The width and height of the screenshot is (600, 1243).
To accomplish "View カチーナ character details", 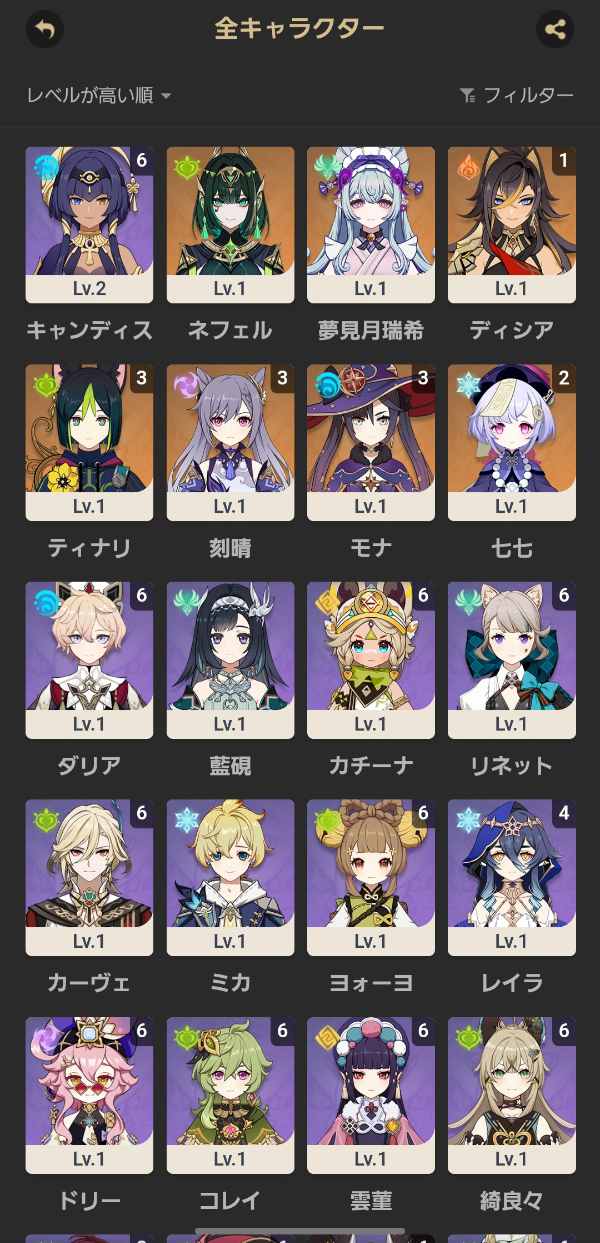I will pos(371,659).
